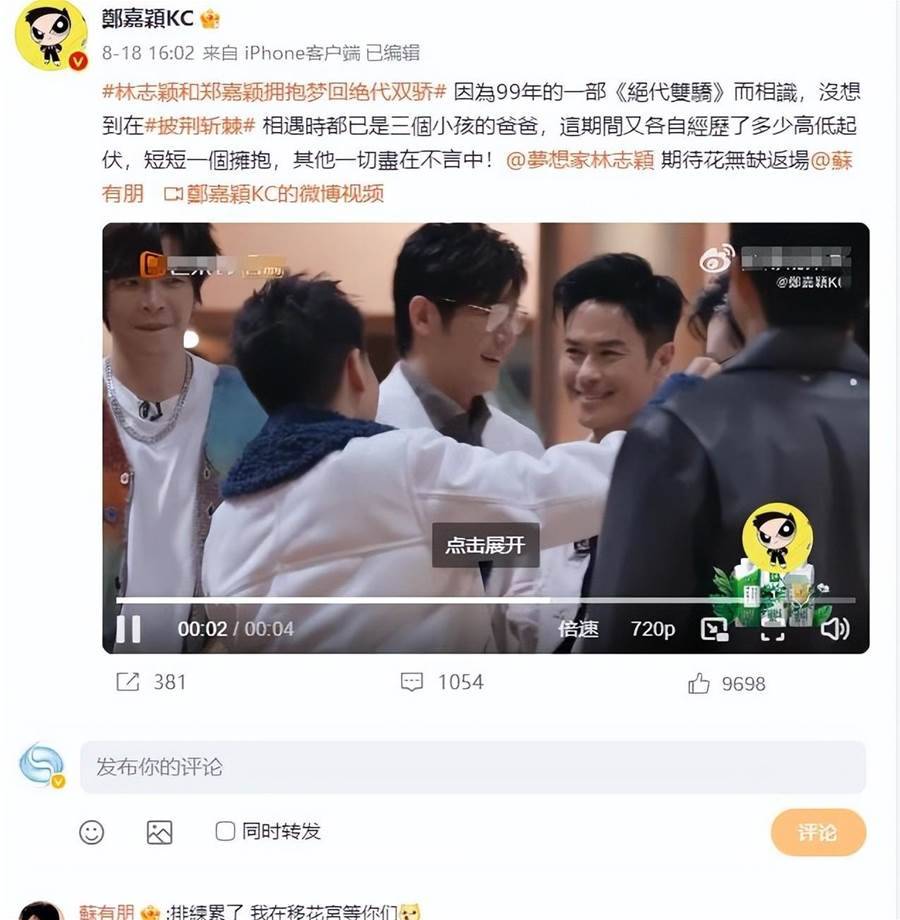Submit comment with 评论 button

(817, 832)
